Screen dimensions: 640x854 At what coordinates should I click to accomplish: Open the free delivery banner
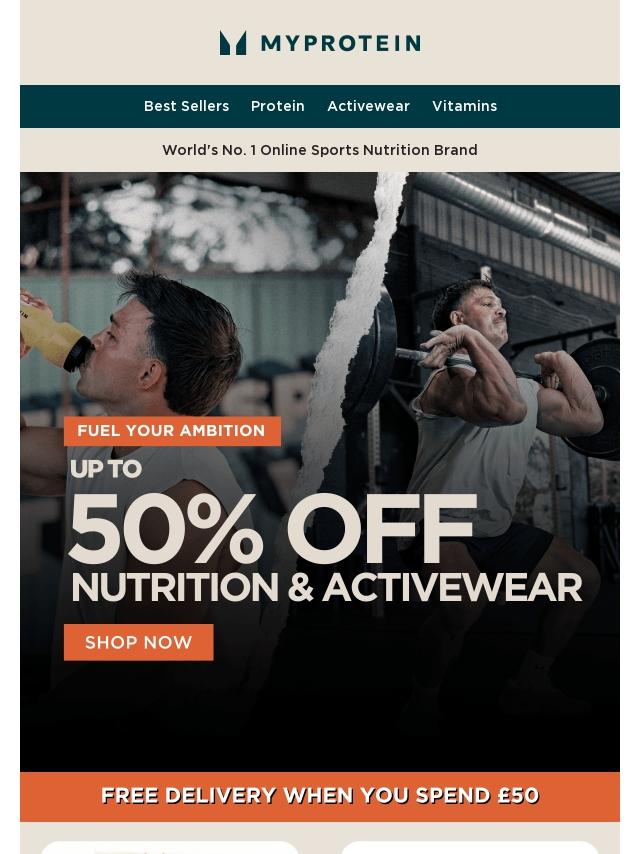(320, 796)
